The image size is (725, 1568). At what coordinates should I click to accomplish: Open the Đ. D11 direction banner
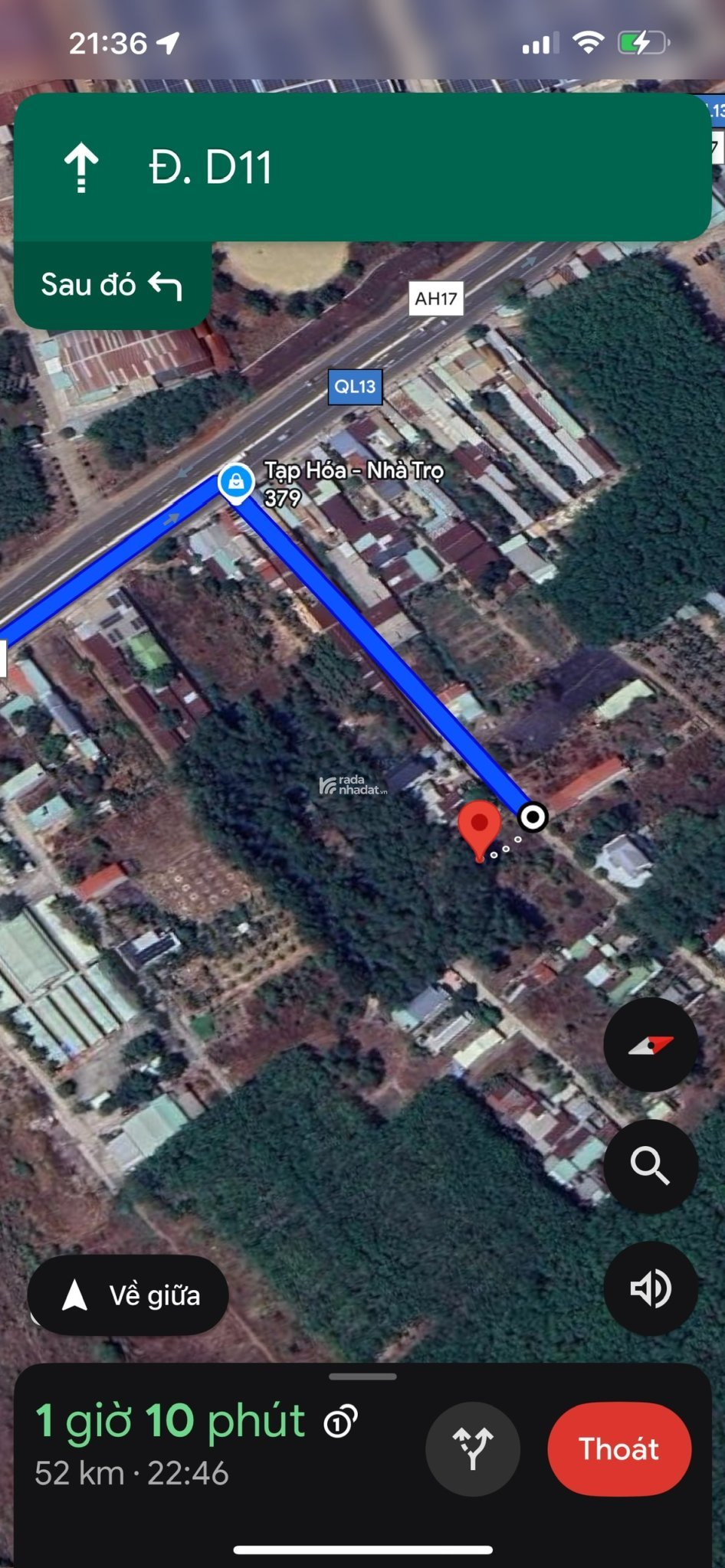pyautogui.click(x=362, y=167)
